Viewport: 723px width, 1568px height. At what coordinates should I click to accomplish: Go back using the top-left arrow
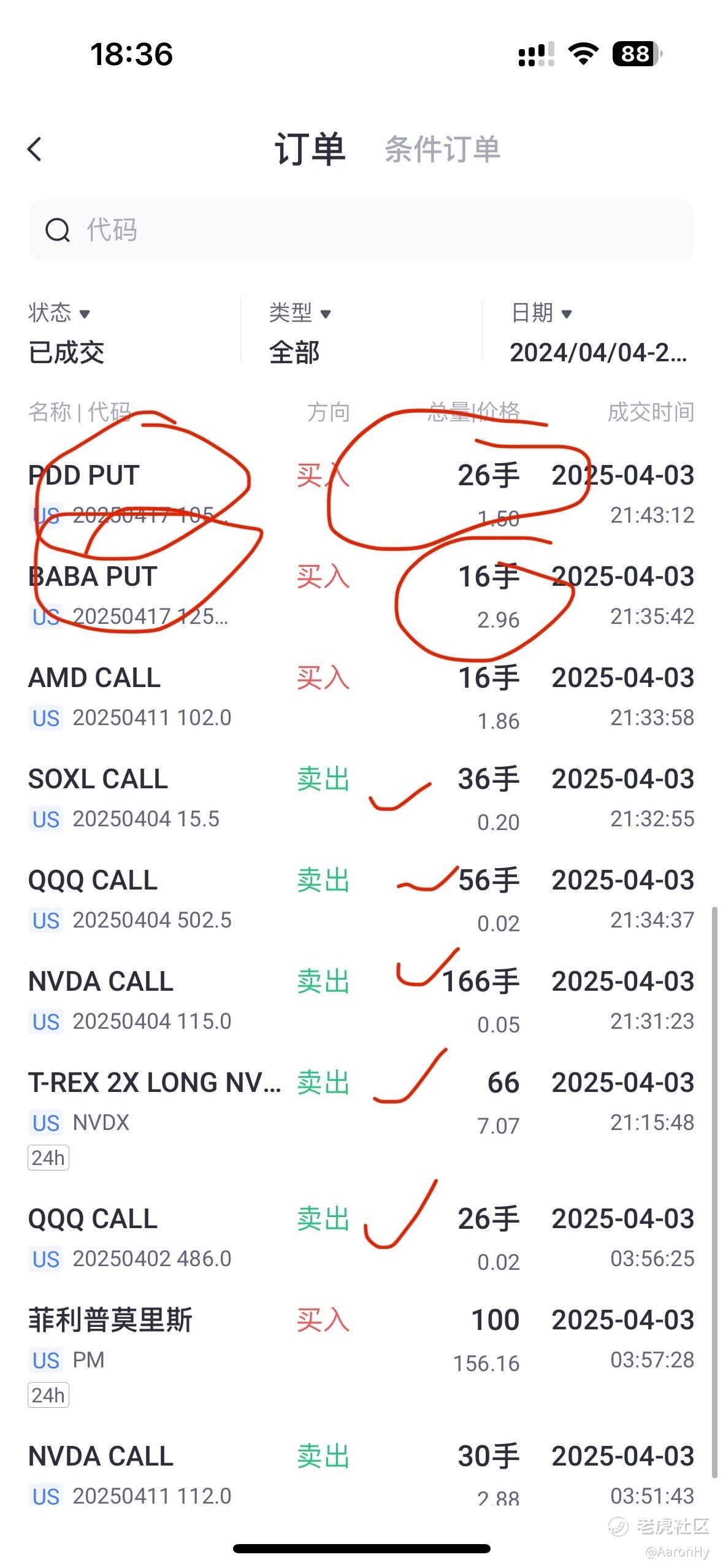click(35, 149)
